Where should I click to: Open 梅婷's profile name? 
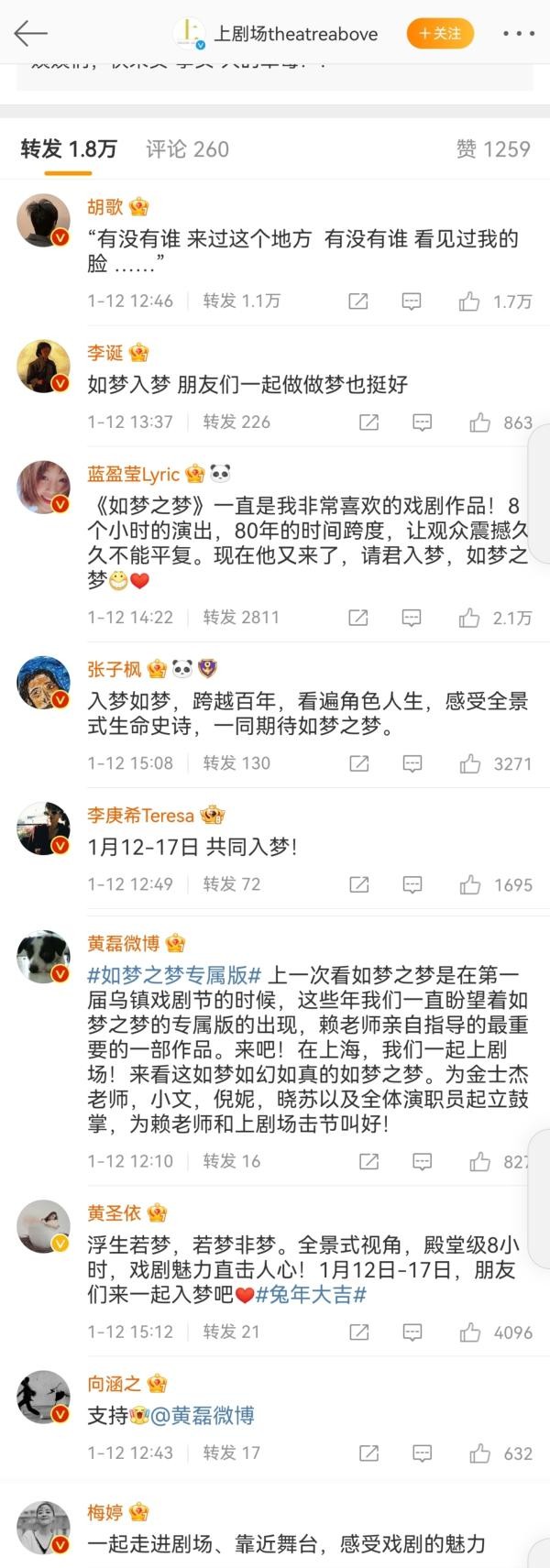104,1512
